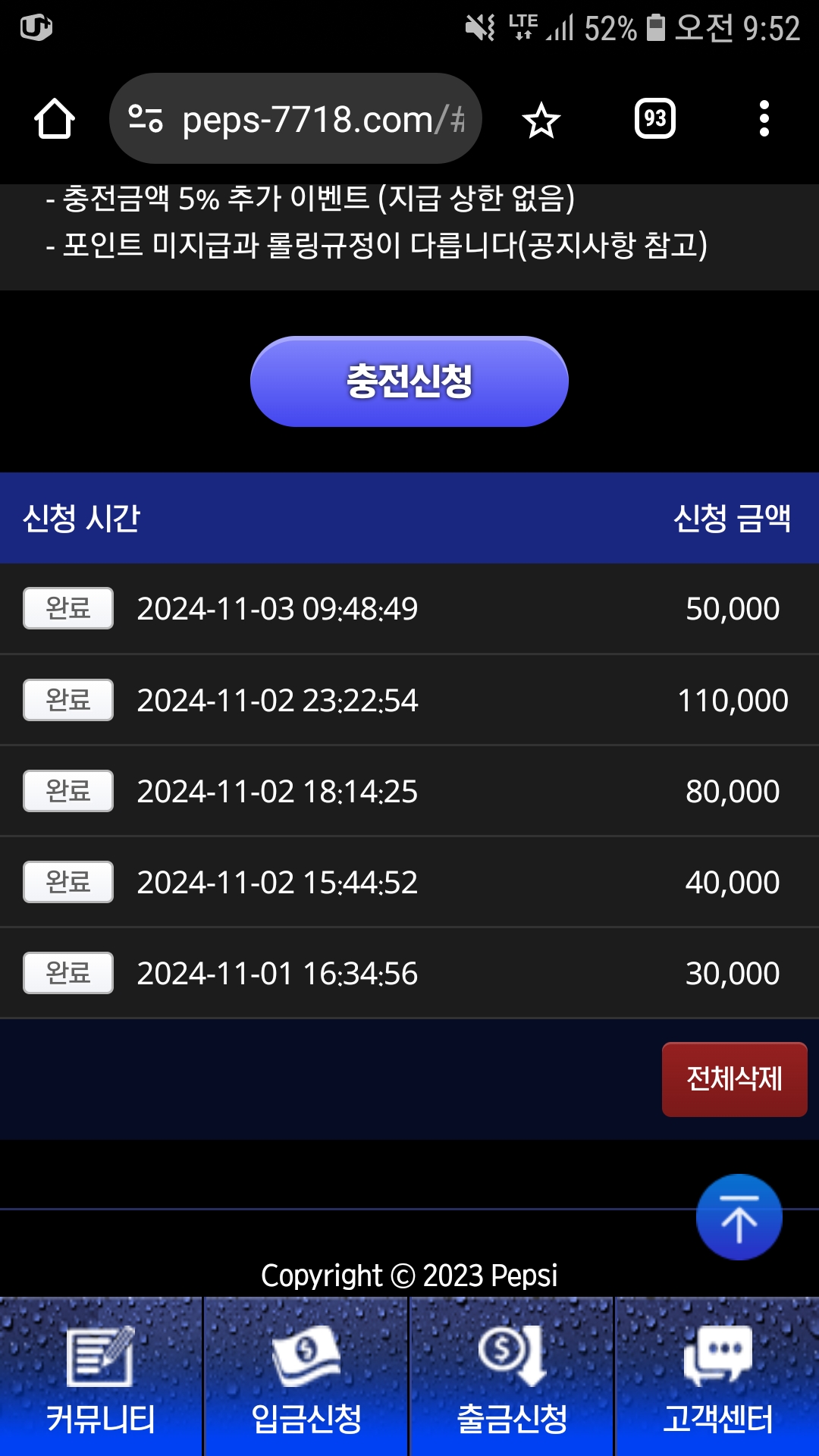Switch to the 입금신청 tab
The width and height of the screenshot is (819, 1456).
306,1376
